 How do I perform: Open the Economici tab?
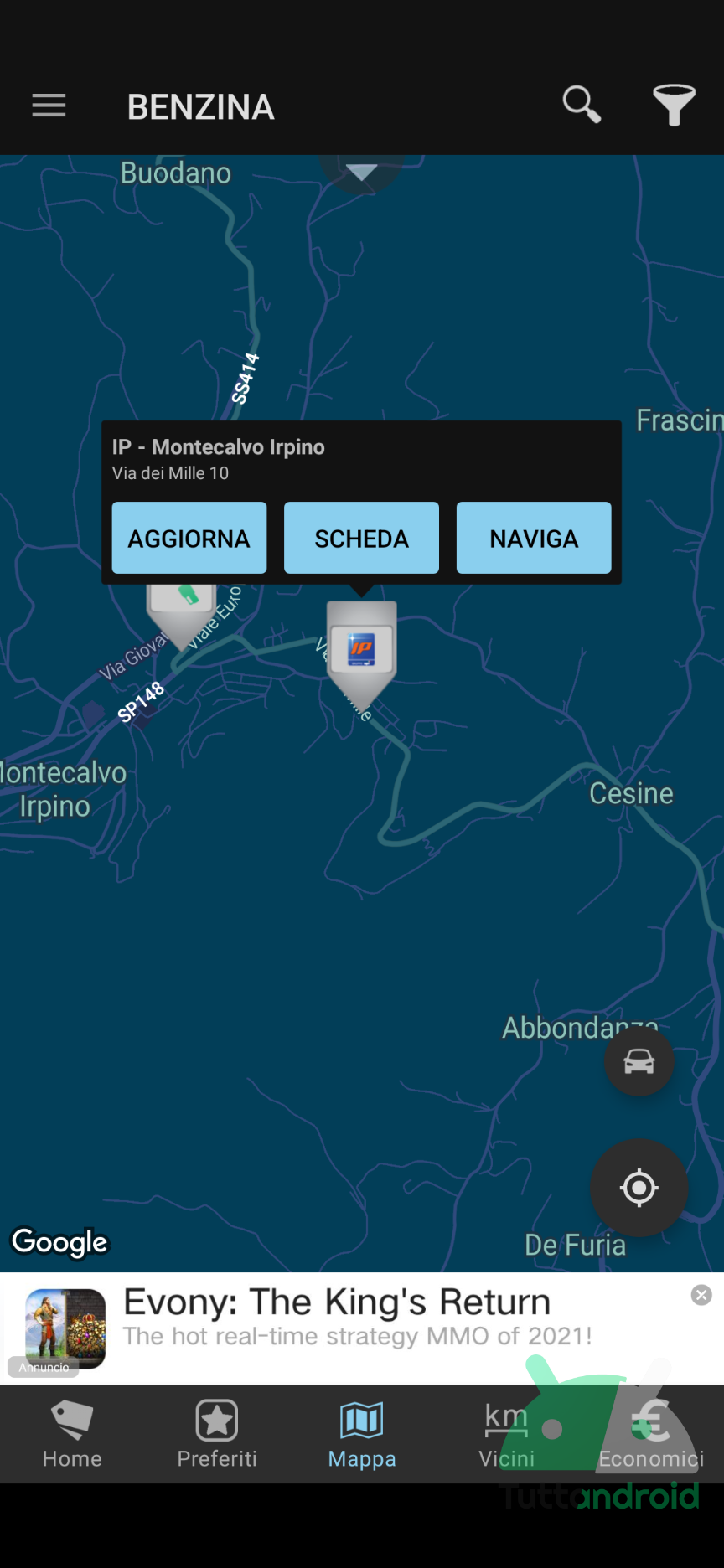click(x=651, y=1435)
